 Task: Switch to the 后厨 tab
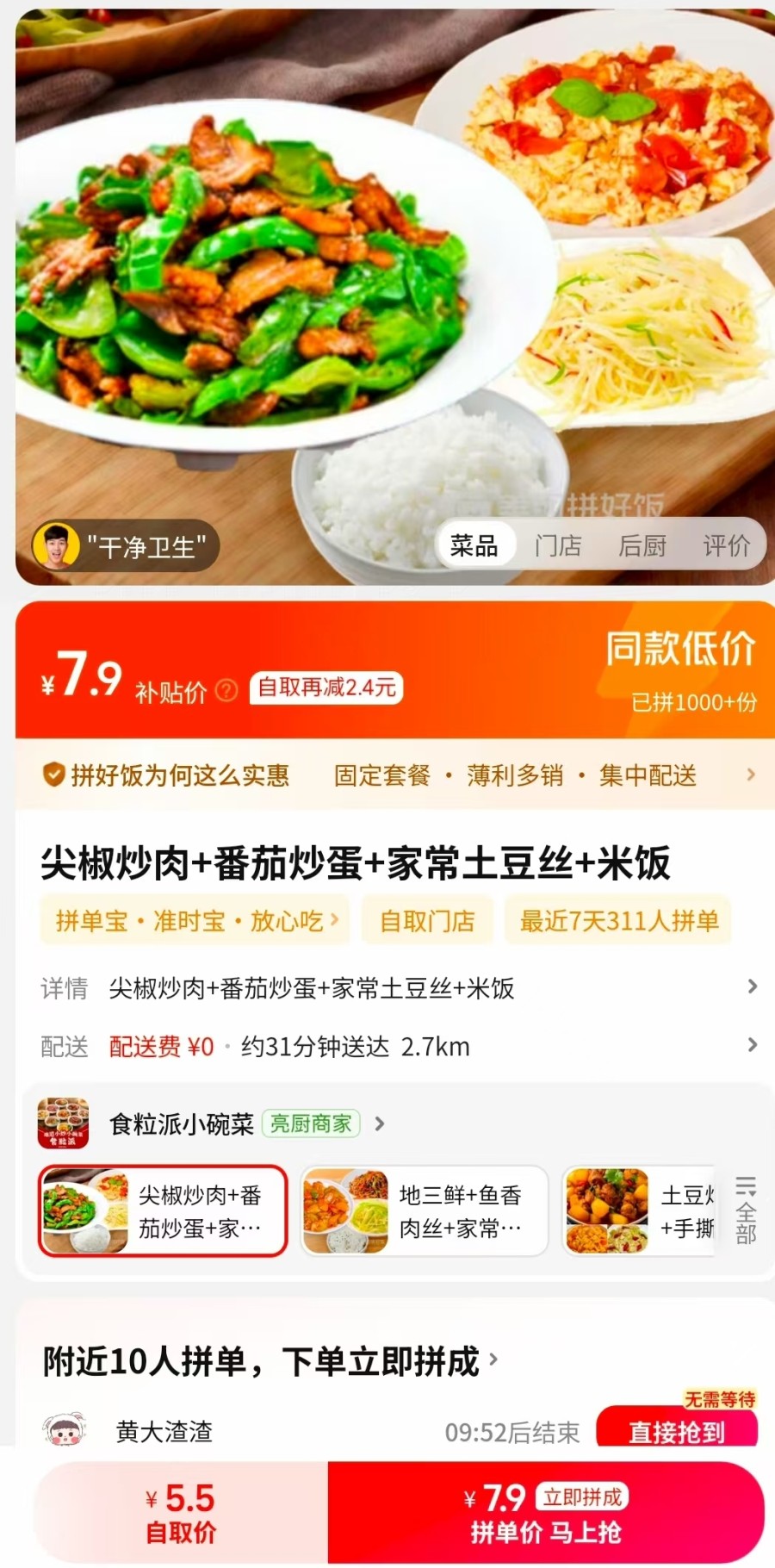click(x=642, y=545)
